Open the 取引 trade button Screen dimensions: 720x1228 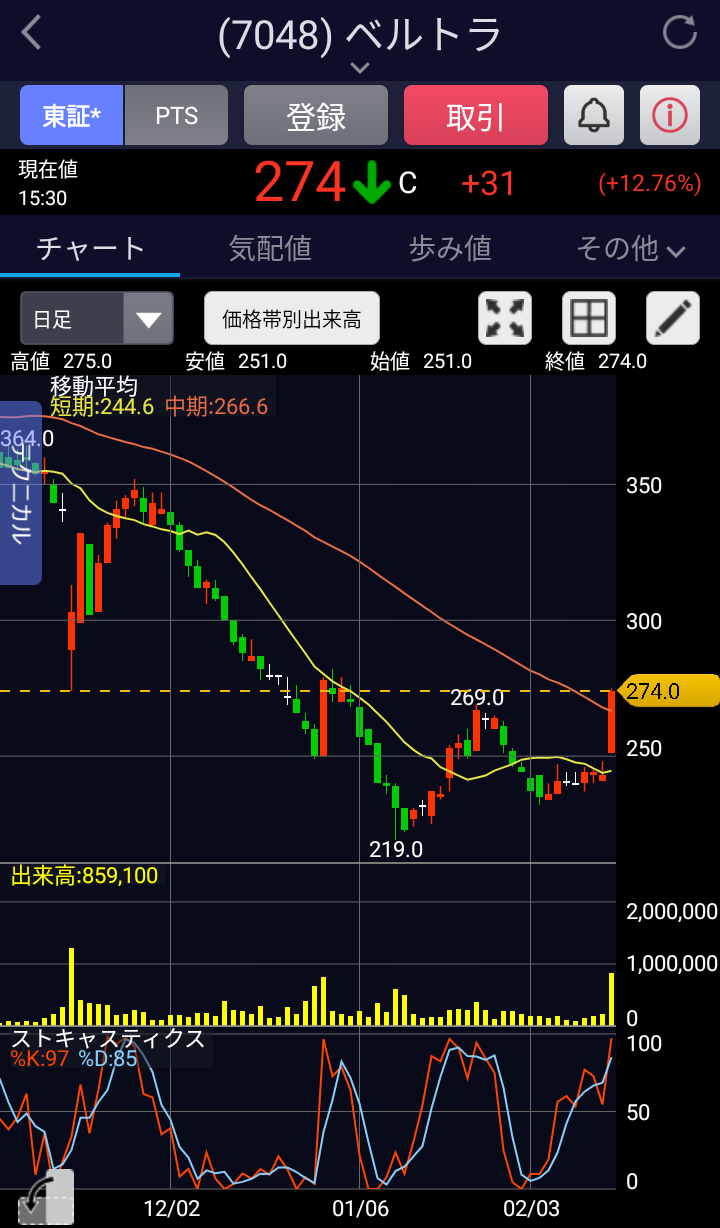click(476, 116)
